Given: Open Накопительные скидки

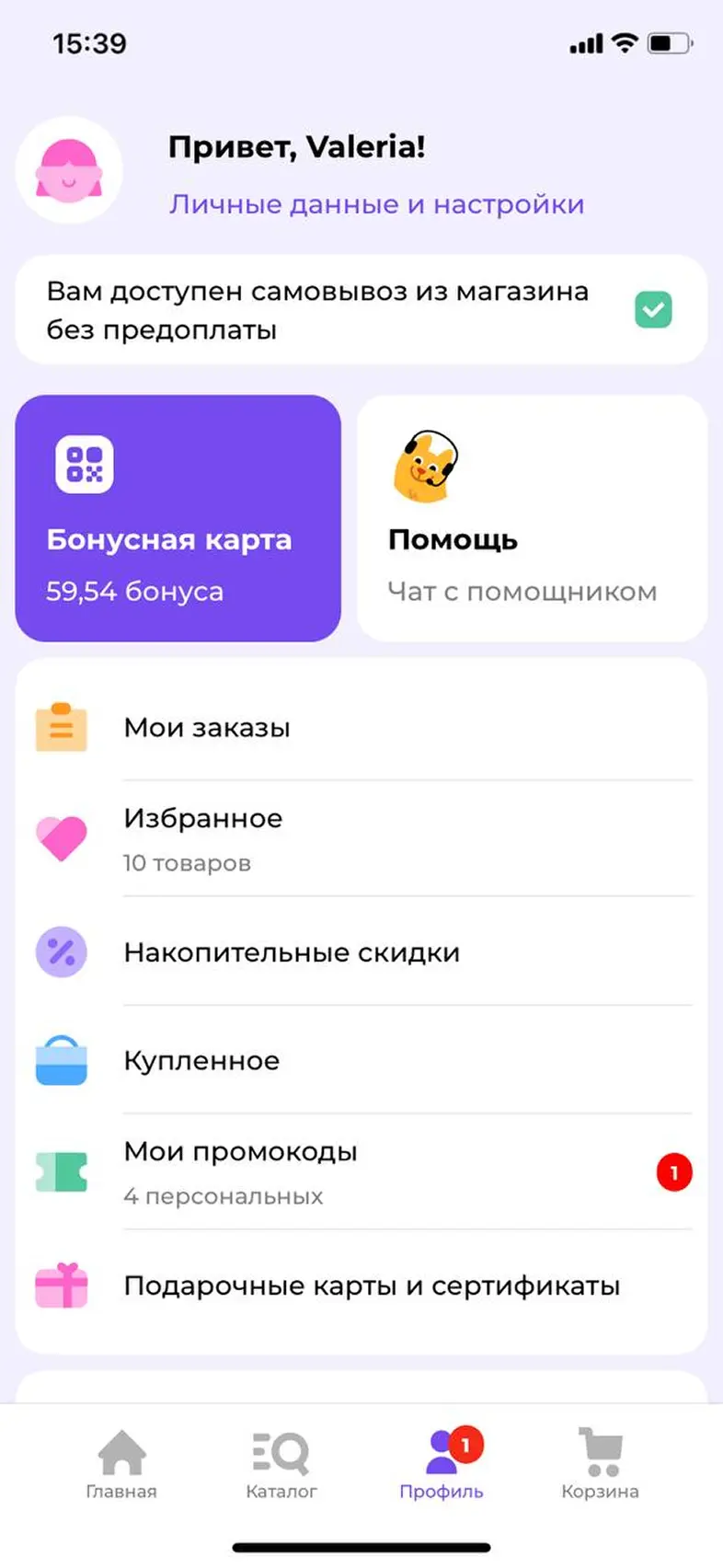Looking at the screenshot, I should pyautogui.click(x=361, y=952).
